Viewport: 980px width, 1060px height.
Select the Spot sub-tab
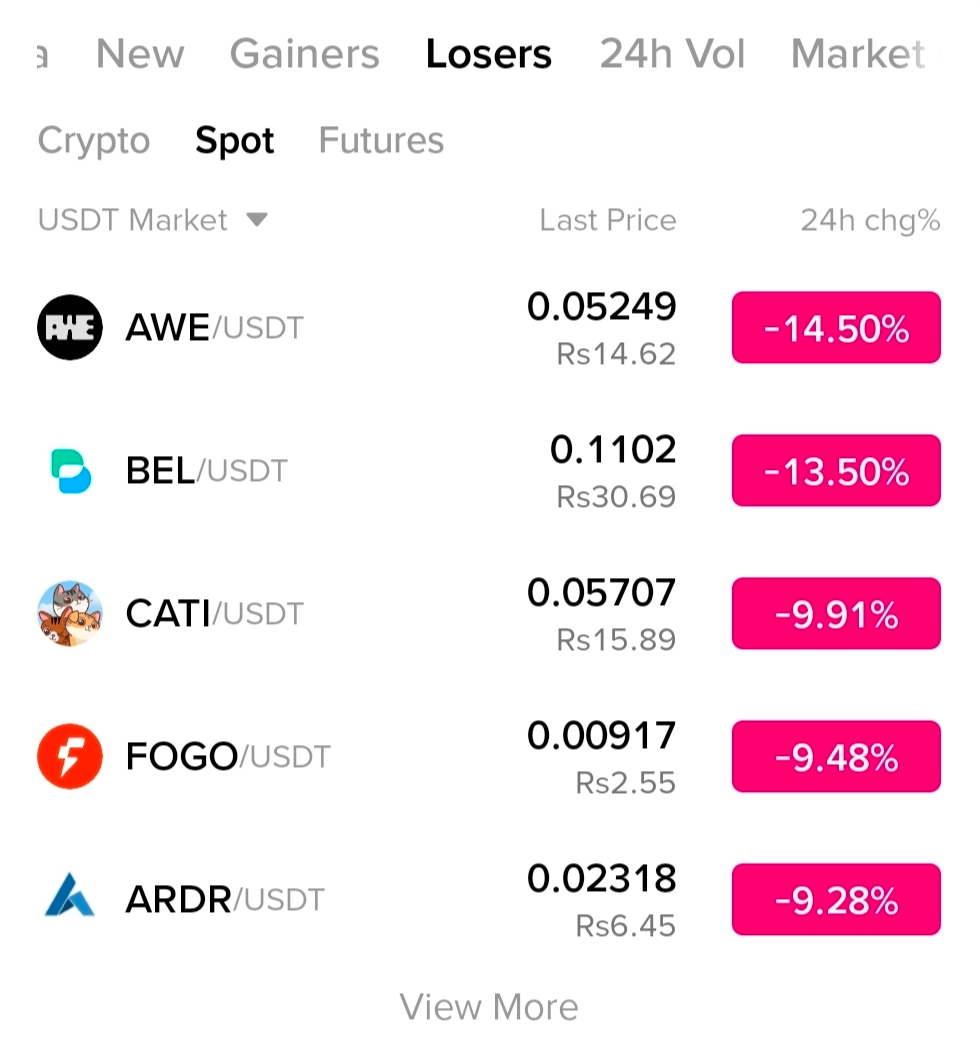coord(235,141)
